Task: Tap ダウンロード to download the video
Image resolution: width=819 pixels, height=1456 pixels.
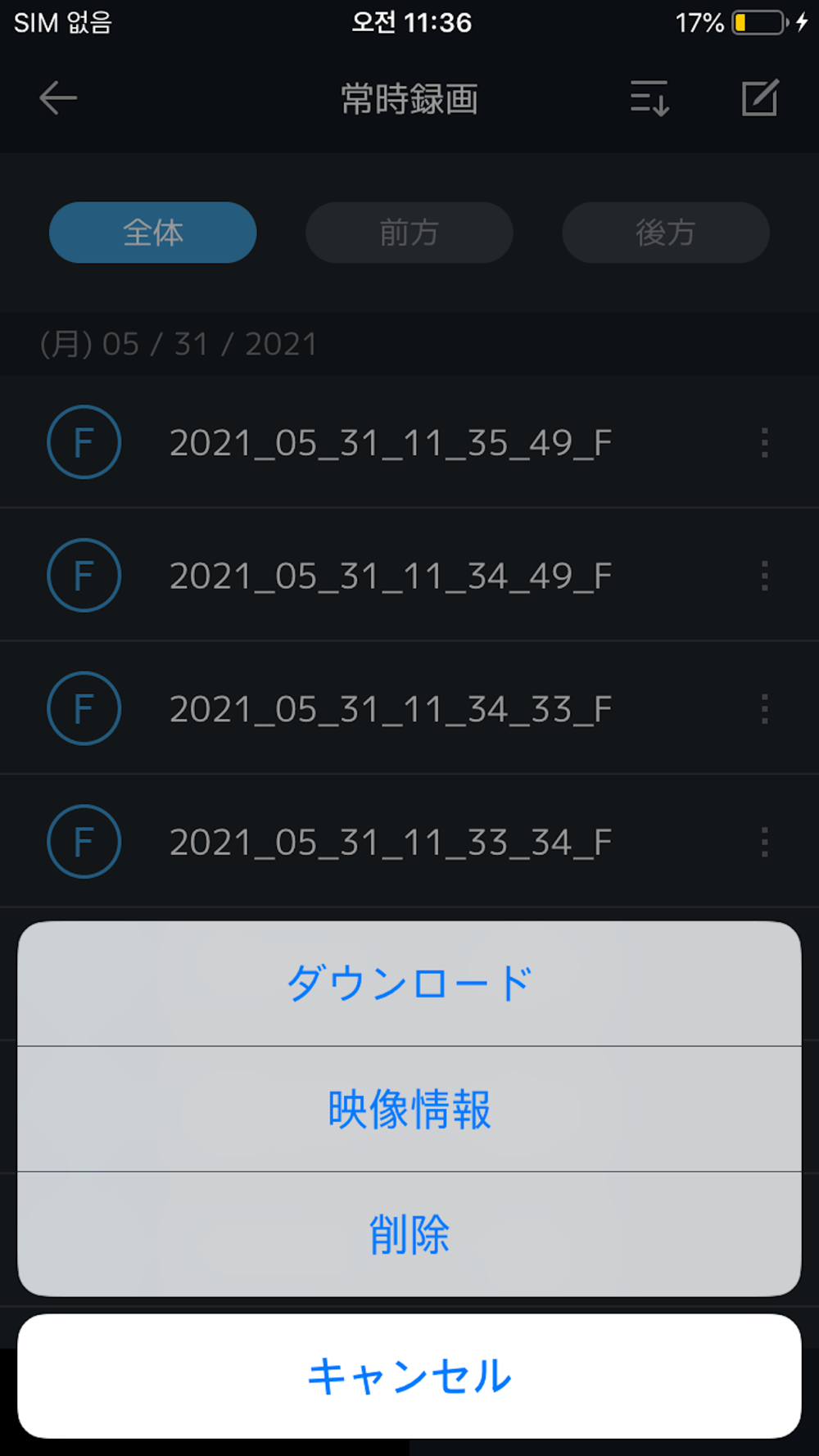Action: click(x=409, y=983)
